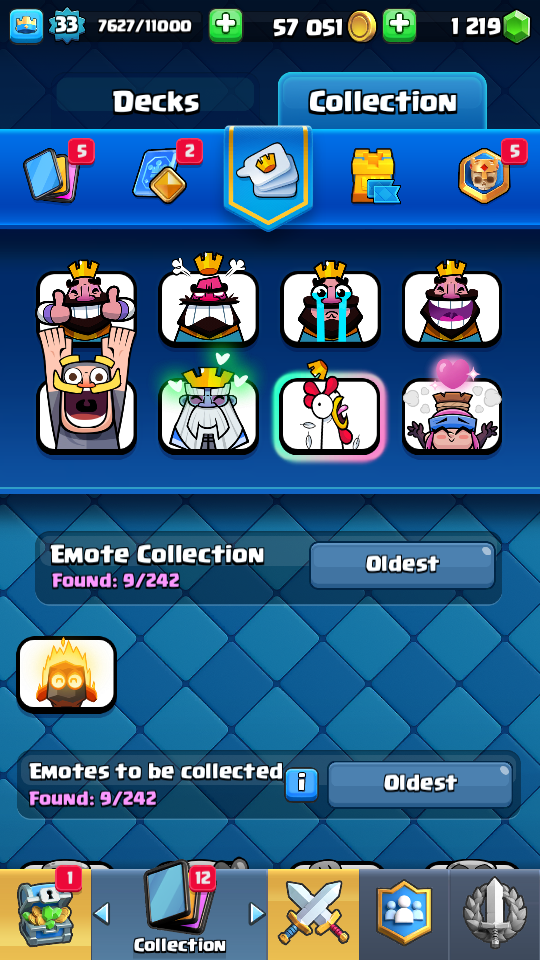
Task: Open the cards collection tab
Action: 53,175
